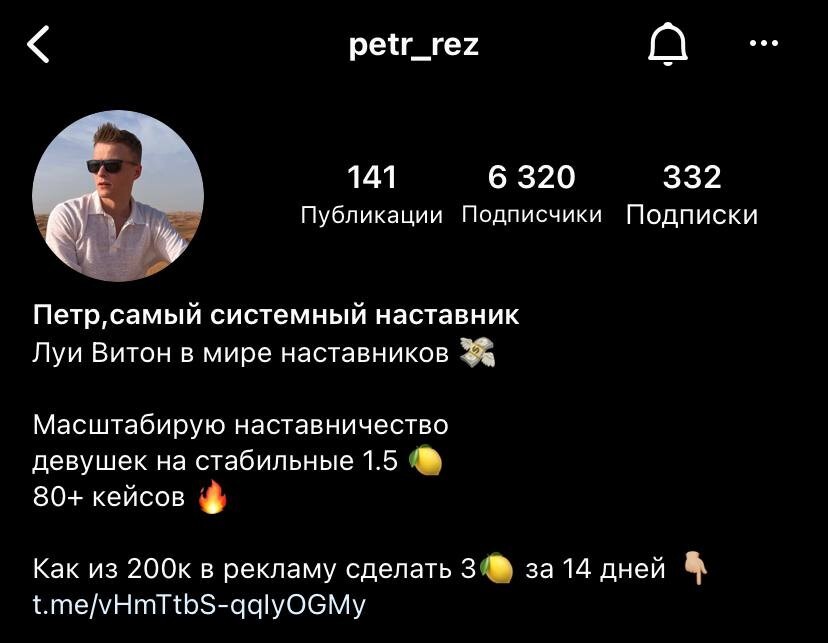The width and height of the screenshot is (828, 643).
Task: Open the 141 Публикации count
Action: click(372, 194)
